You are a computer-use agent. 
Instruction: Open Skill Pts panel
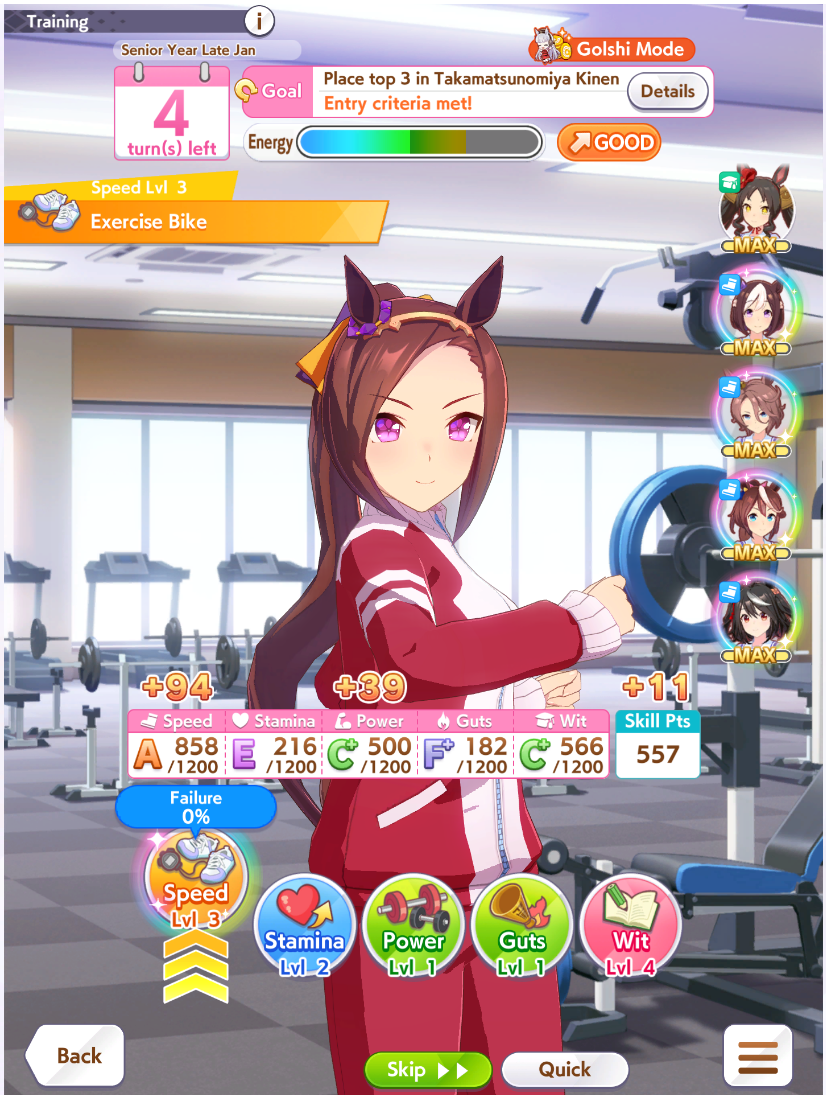pos(657,743)
